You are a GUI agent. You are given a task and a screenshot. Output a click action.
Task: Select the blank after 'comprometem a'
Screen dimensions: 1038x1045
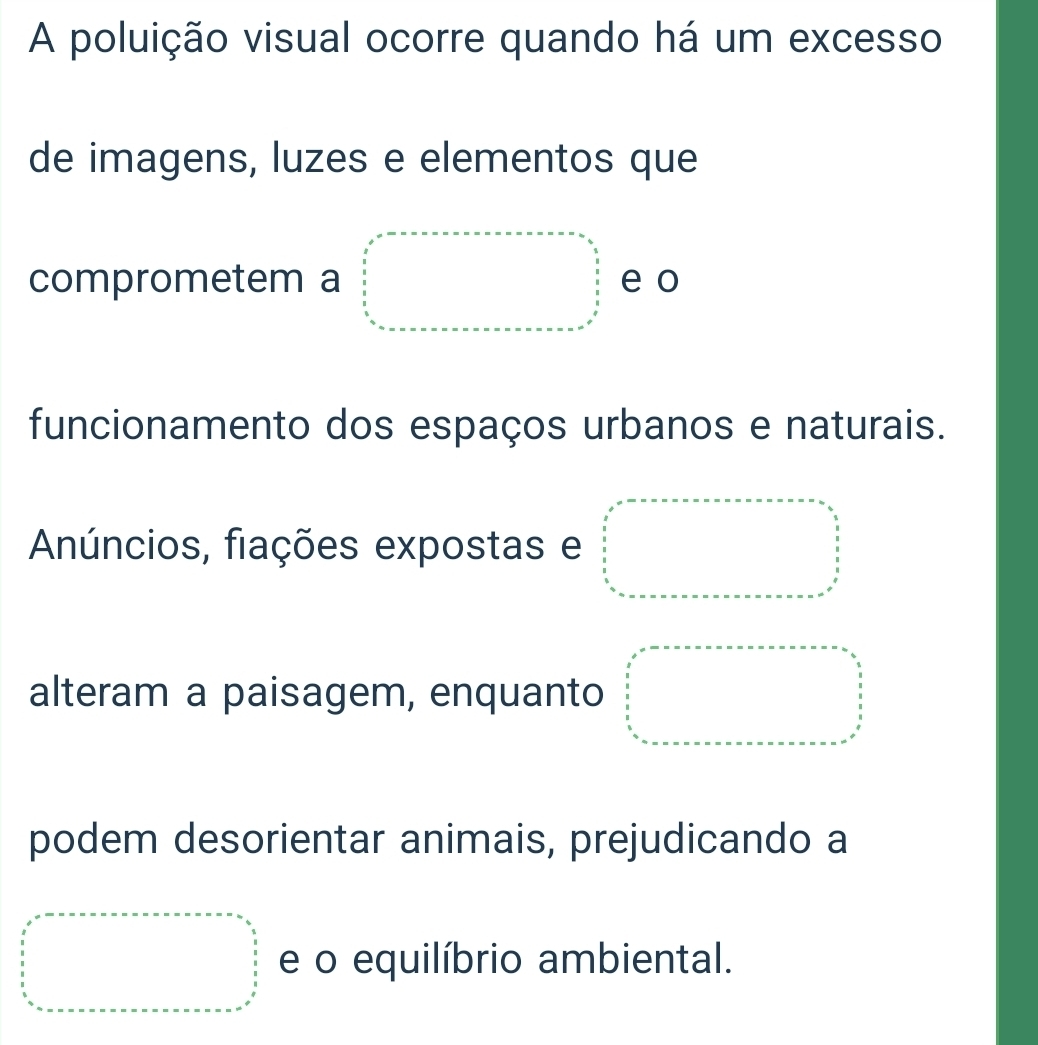(x=481, y=282)
